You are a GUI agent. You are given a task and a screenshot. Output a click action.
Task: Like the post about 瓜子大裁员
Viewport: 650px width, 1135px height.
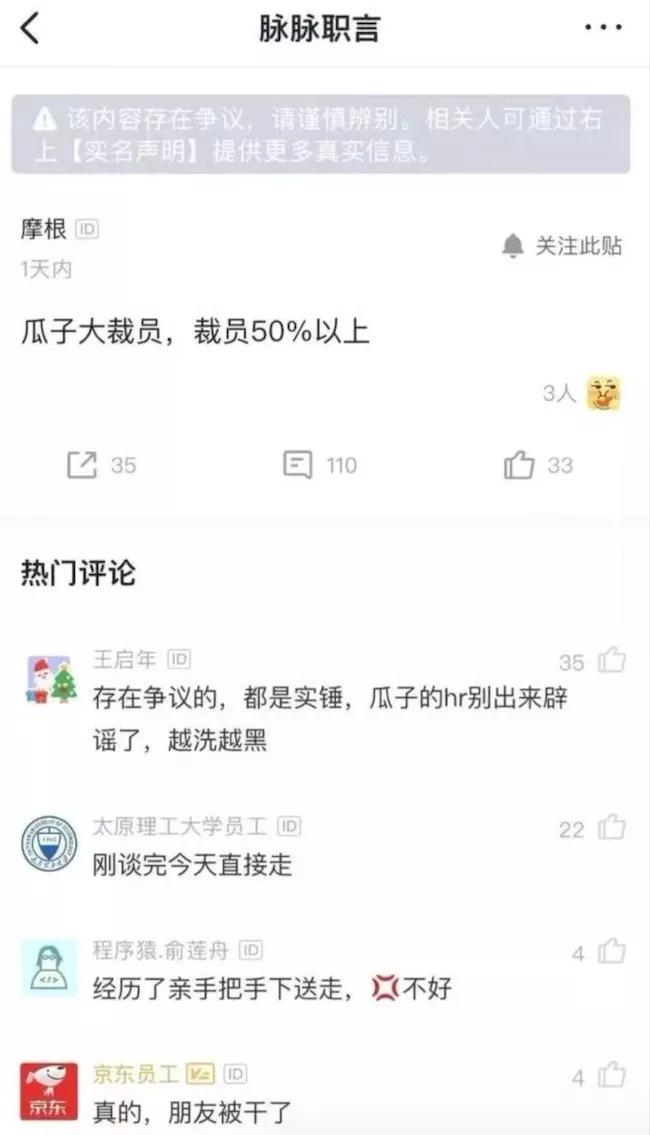[538, 465]
